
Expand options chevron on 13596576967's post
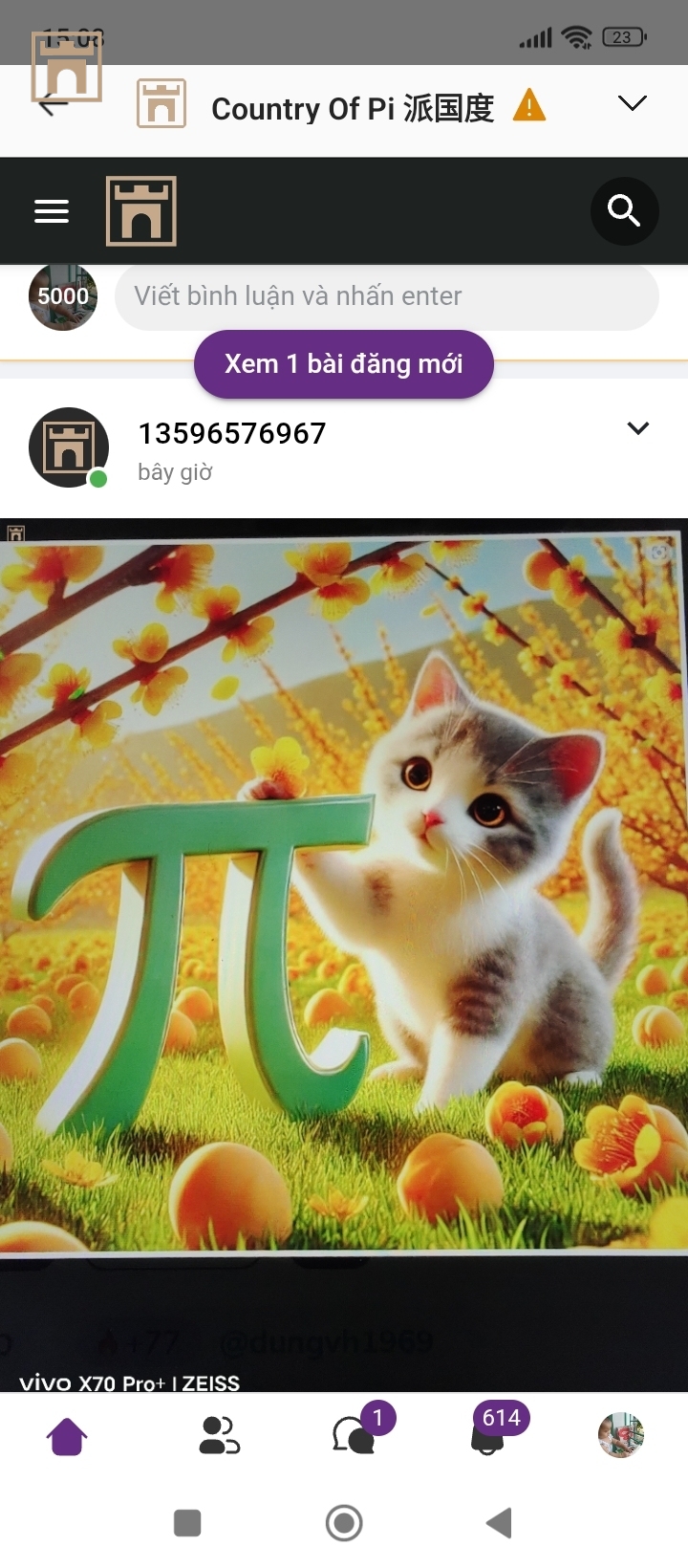pyautogui.click(x=638, y=428)
